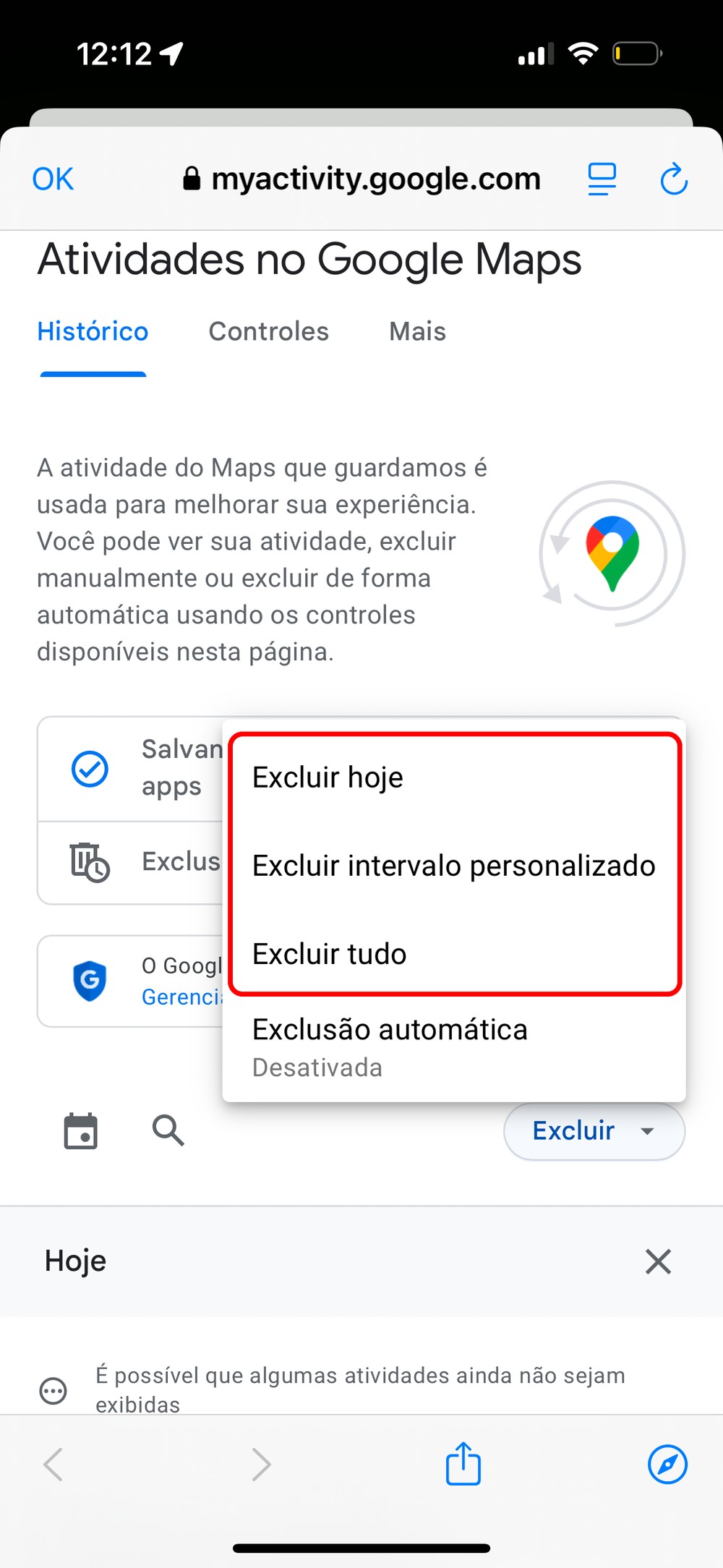Image resolution: width=723 pixels, height=1568 pixels.
Task: Share this page
Action: click(x=463, y=1464)
